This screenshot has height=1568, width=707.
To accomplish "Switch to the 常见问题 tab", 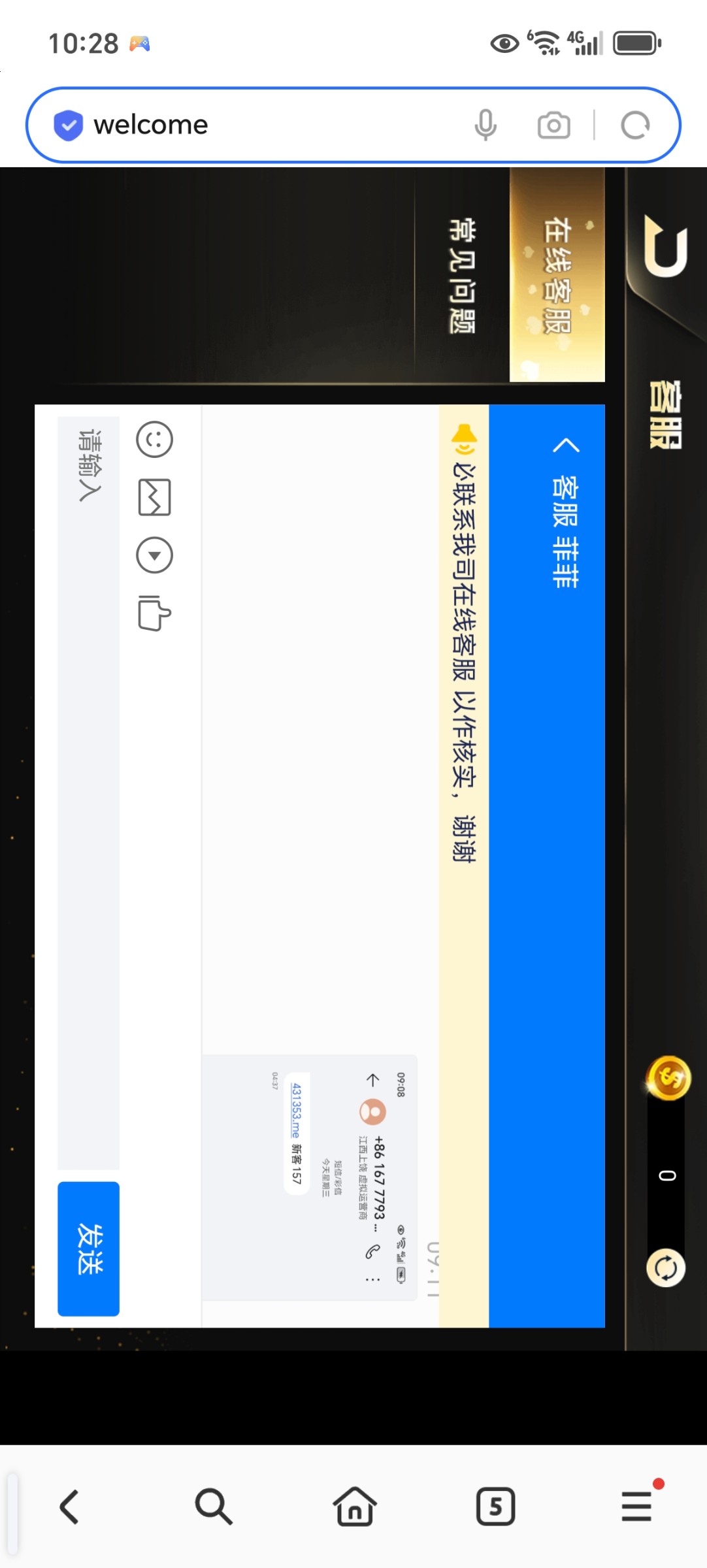I will (x=462, y=275).
